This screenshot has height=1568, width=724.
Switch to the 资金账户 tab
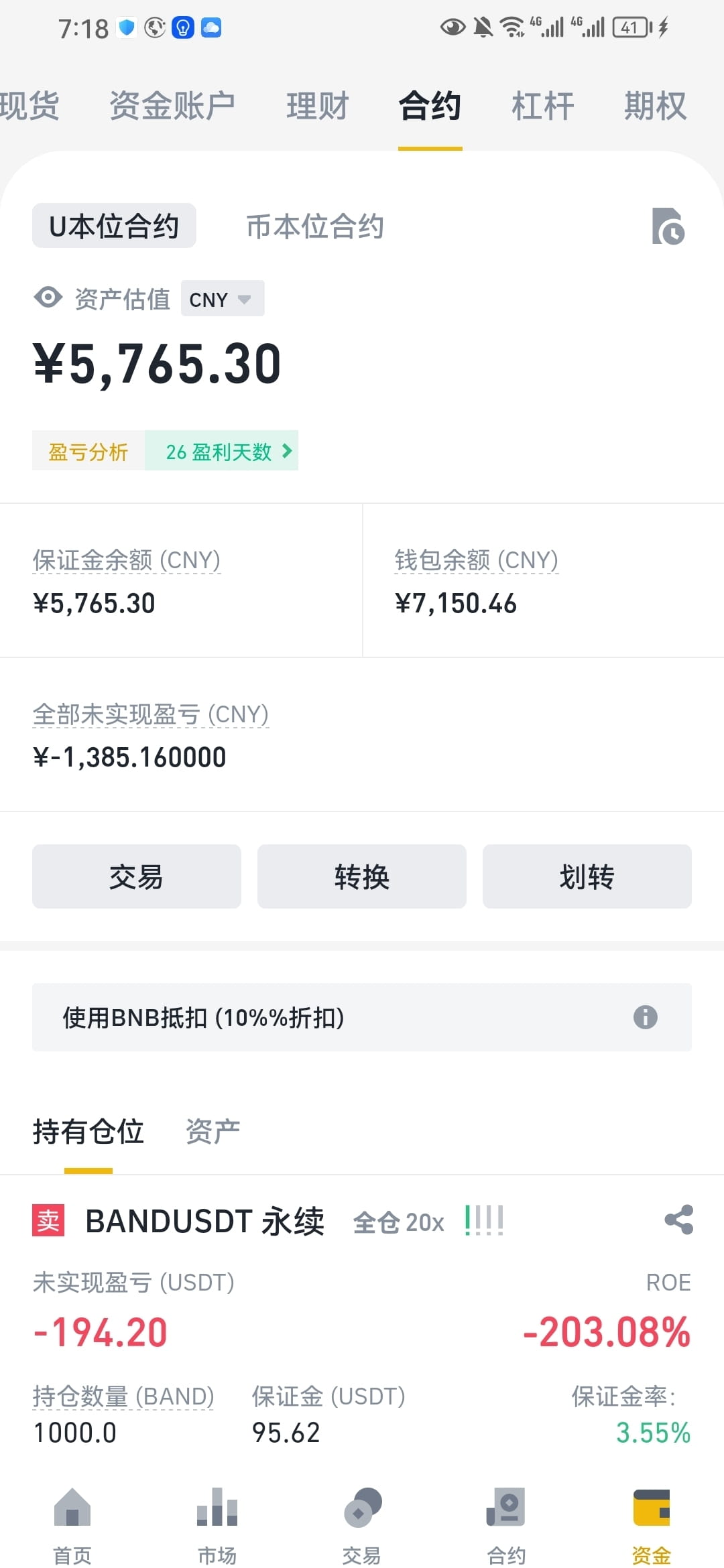click(x=172, y=106)
